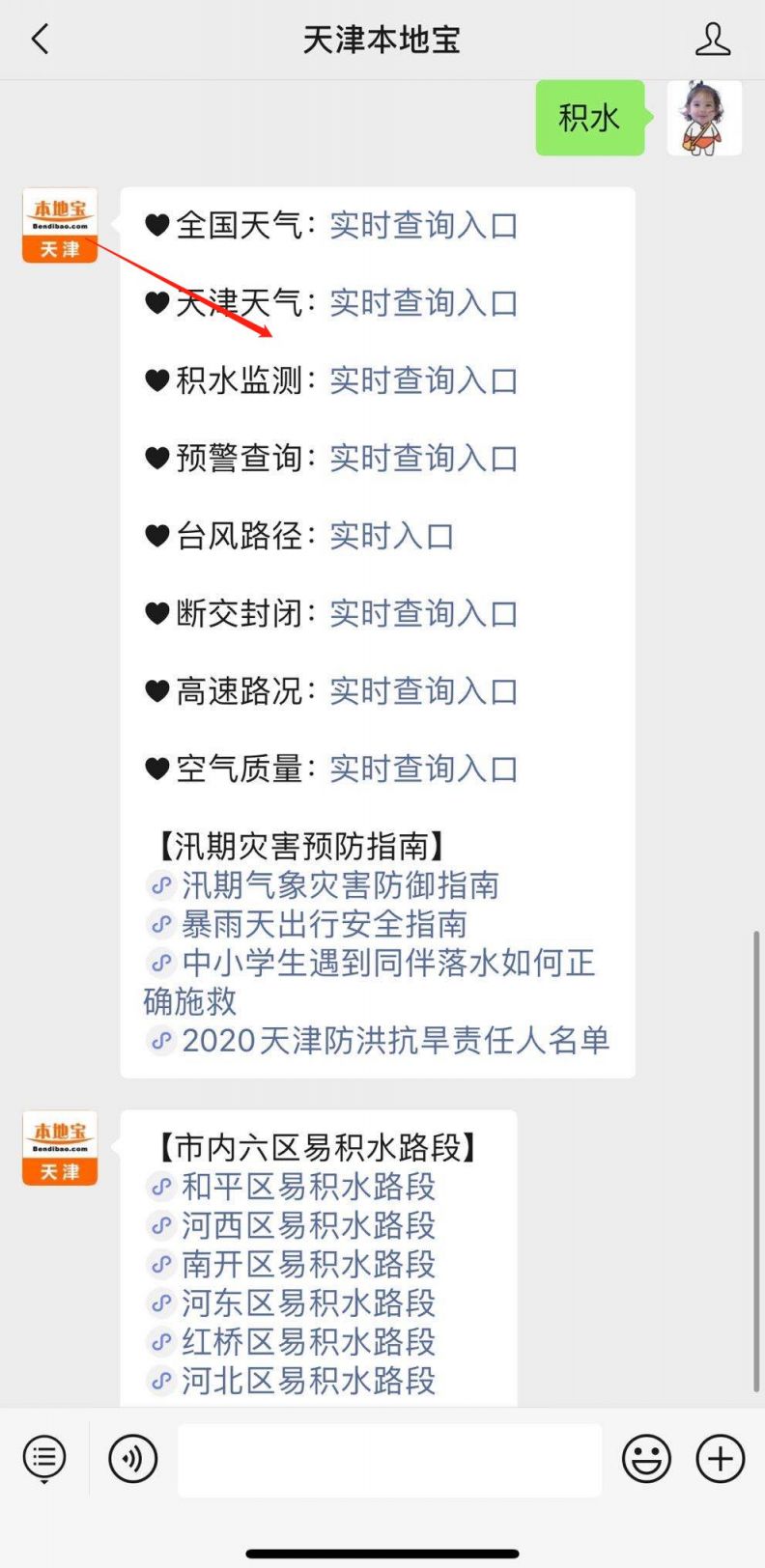765x1568 pixels.
Task: Open 天津天气 实时查询入口 link
Action: point(424,302)
